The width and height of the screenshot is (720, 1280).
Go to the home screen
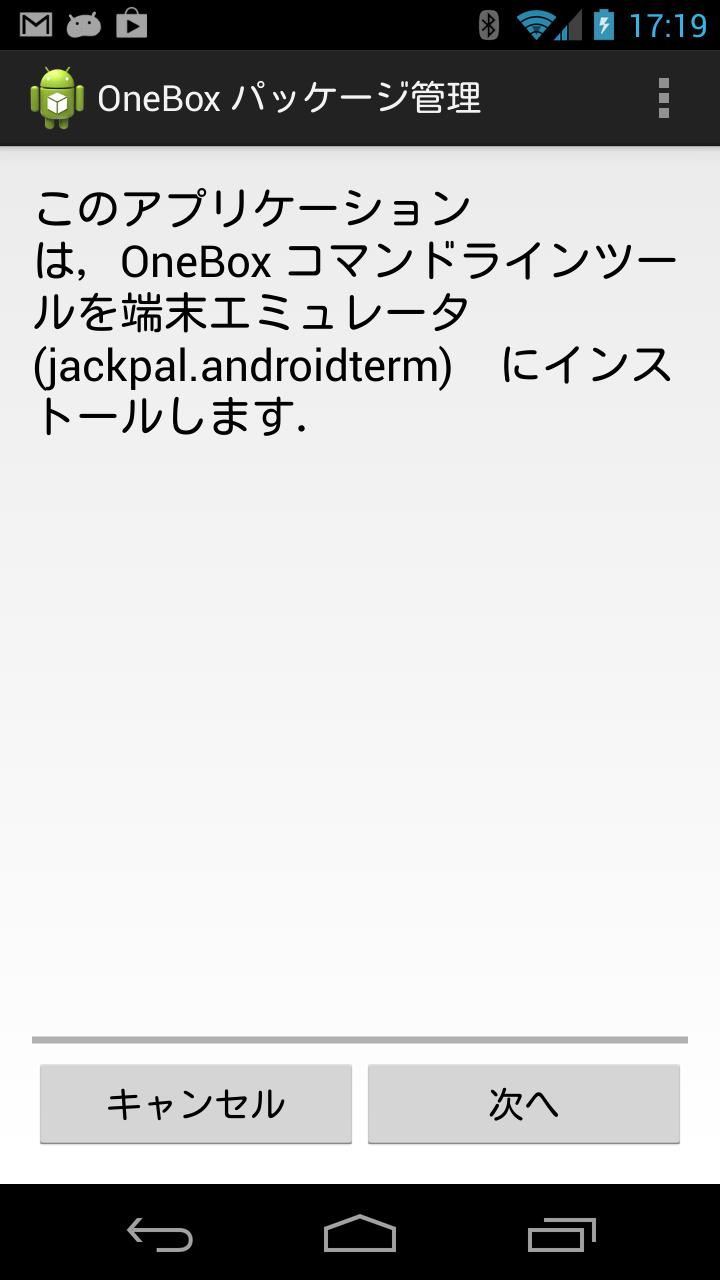click(x=360, y=1235)
